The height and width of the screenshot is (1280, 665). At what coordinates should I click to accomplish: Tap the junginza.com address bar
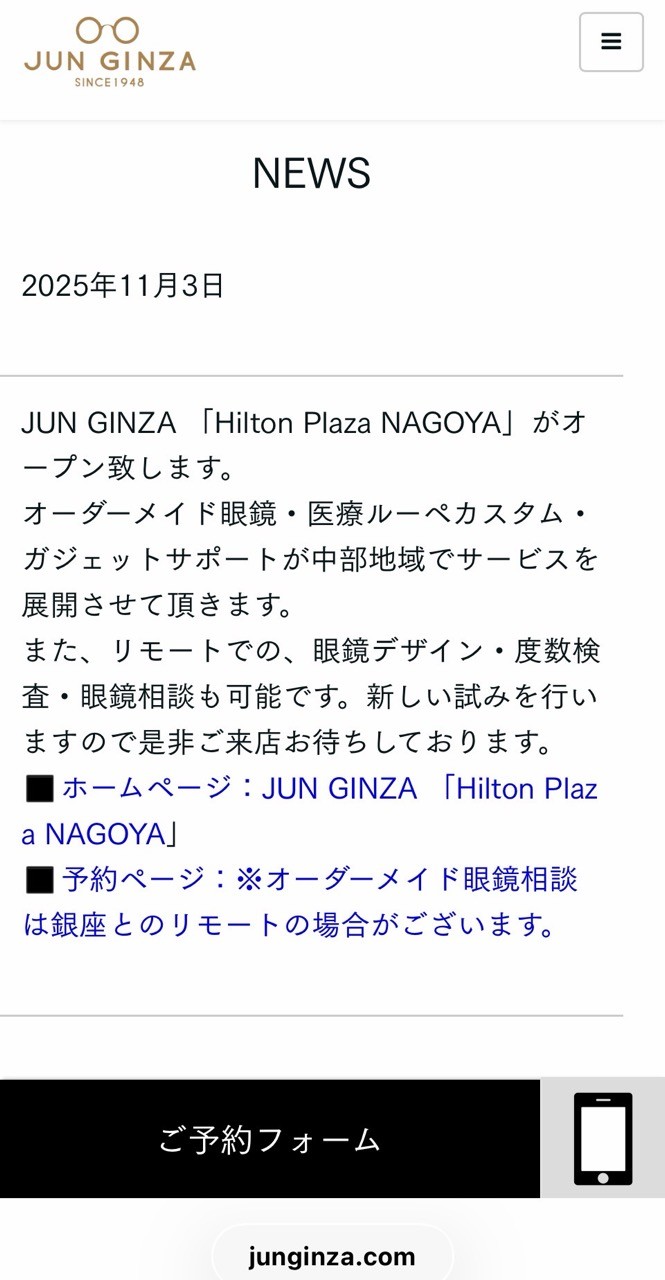pyautogui.click(x=332, y=1256)
